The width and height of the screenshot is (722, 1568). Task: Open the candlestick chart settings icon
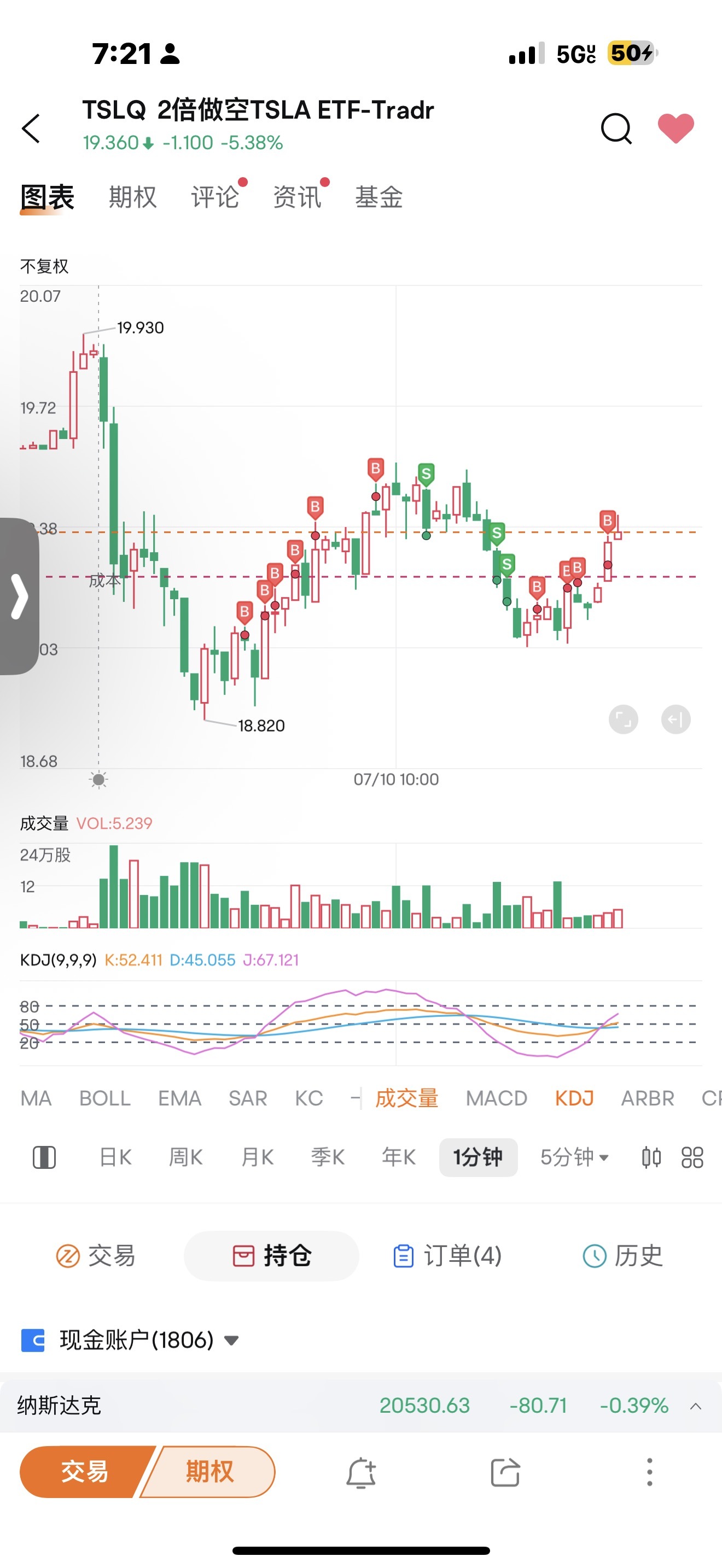(651, 1157)
